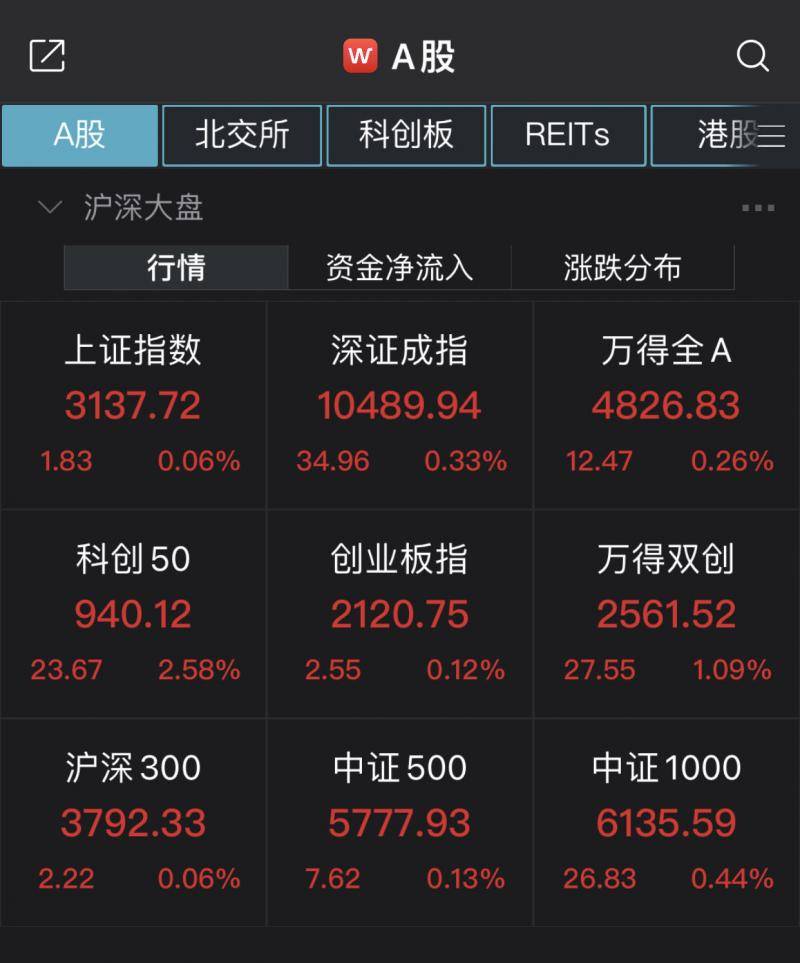Image resolution: width=800 pixels, height=963 pixels.
Task: Select the 行情 segment
Action: tap(176, 268)
